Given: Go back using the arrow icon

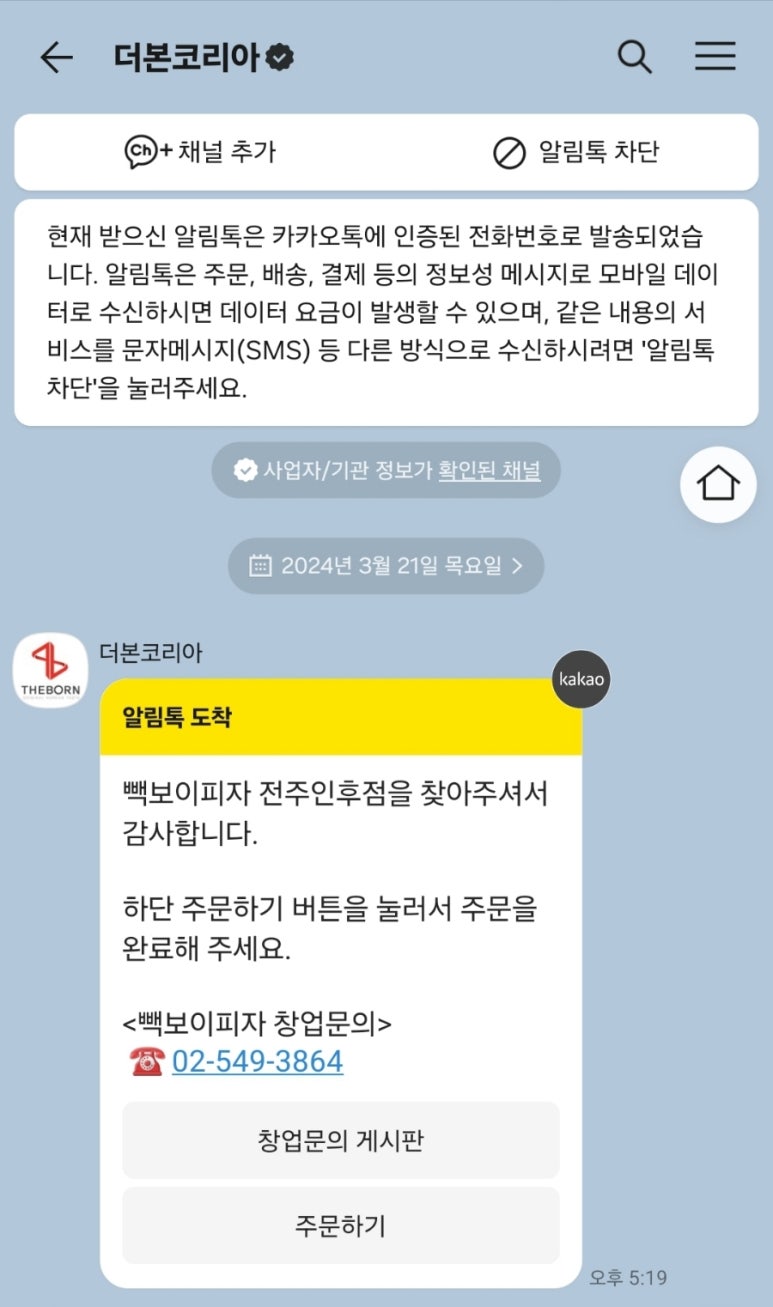Looking at the screenshot, I should 56,58.
